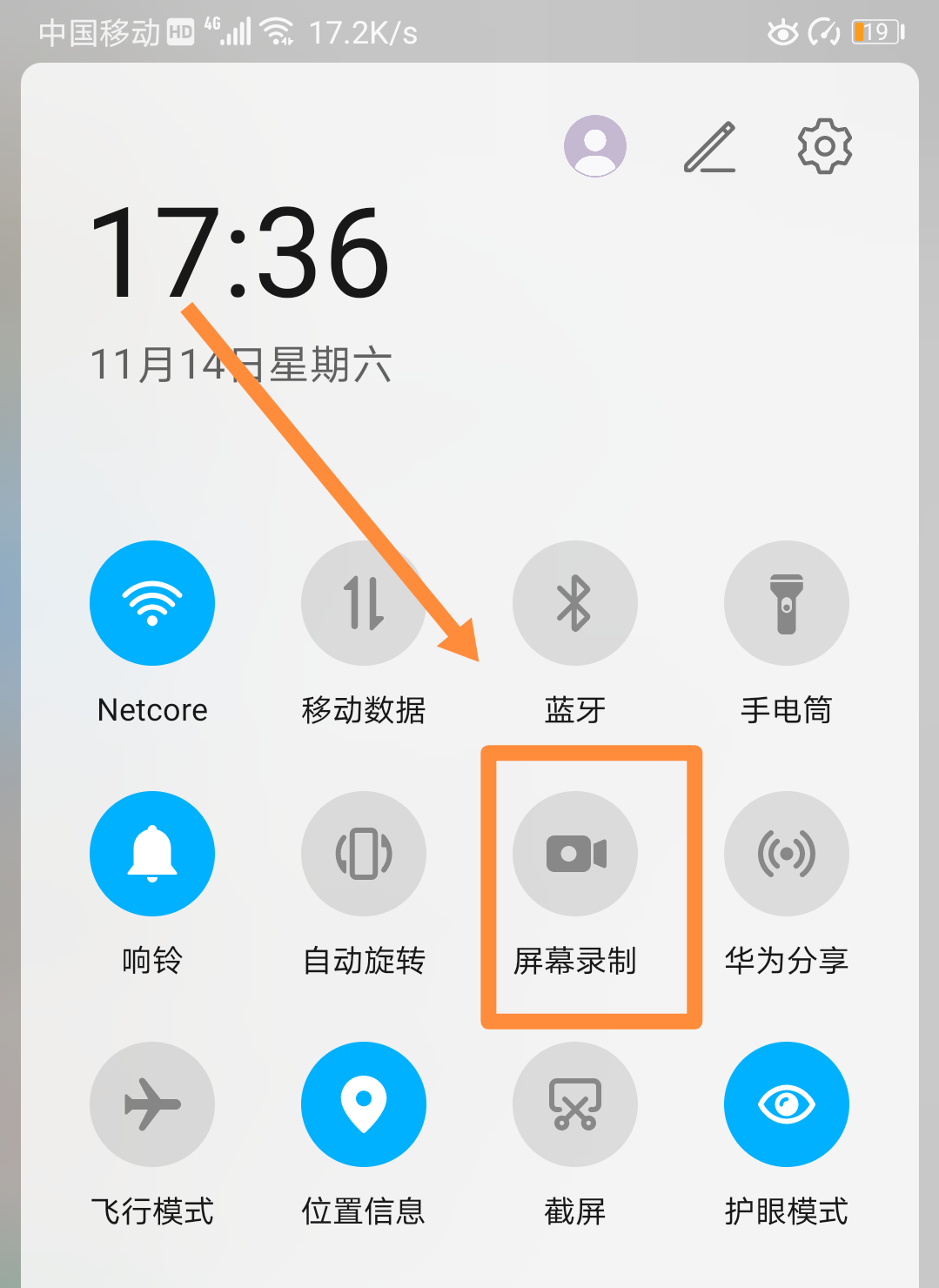Turn off eye comfort mode (护眼模式)
939x1288 pixels.
coord(786,1104)
